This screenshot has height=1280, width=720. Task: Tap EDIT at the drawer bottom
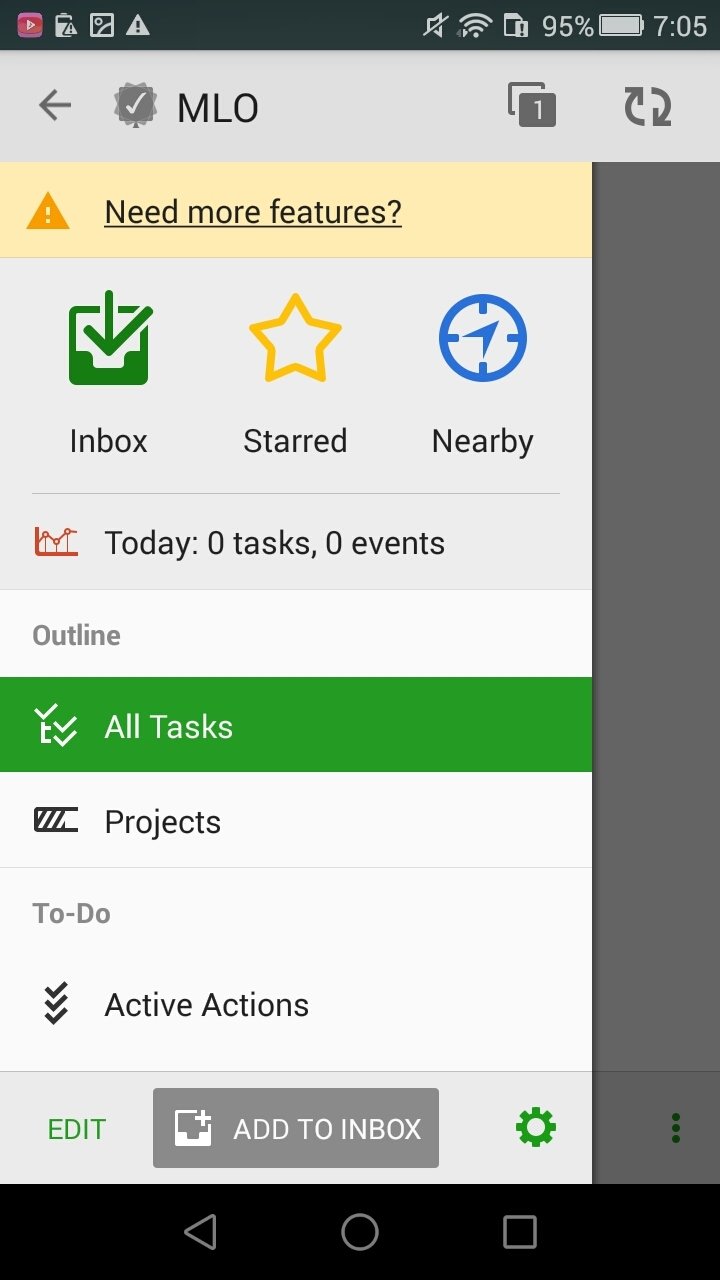tap(77, 1129)
